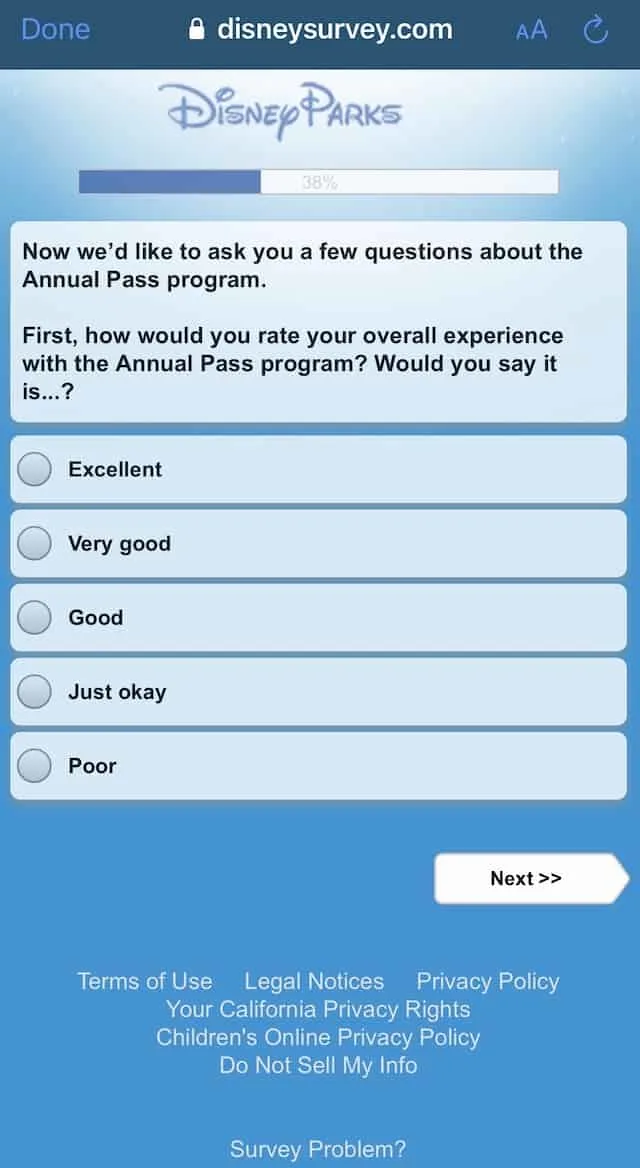Select the Excellent rating
This screenshot has width=640, height=1168.
pyautogui.click(x=318, y=469)
